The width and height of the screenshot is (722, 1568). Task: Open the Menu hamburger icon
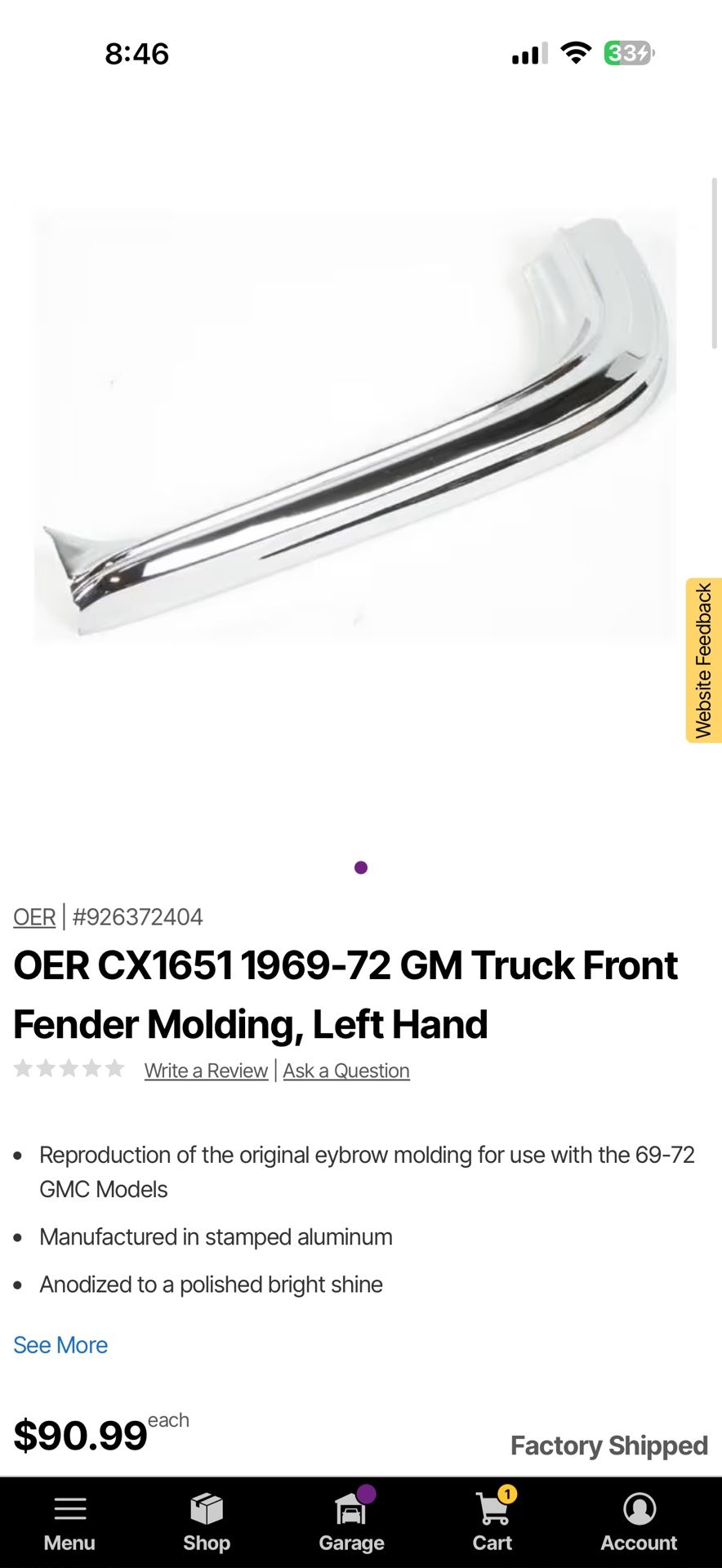pos(69,1511)
